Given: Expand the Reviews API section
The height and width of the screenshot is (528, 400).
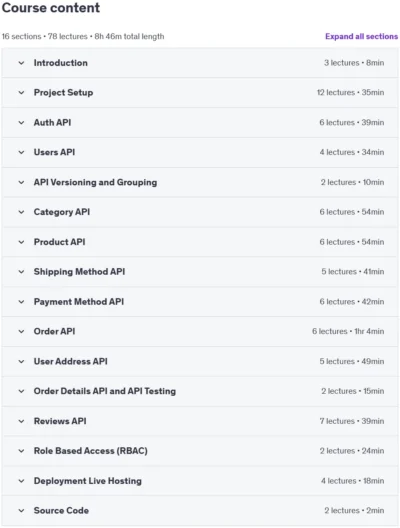Looking at the screenshot, I should pos(200,421).
